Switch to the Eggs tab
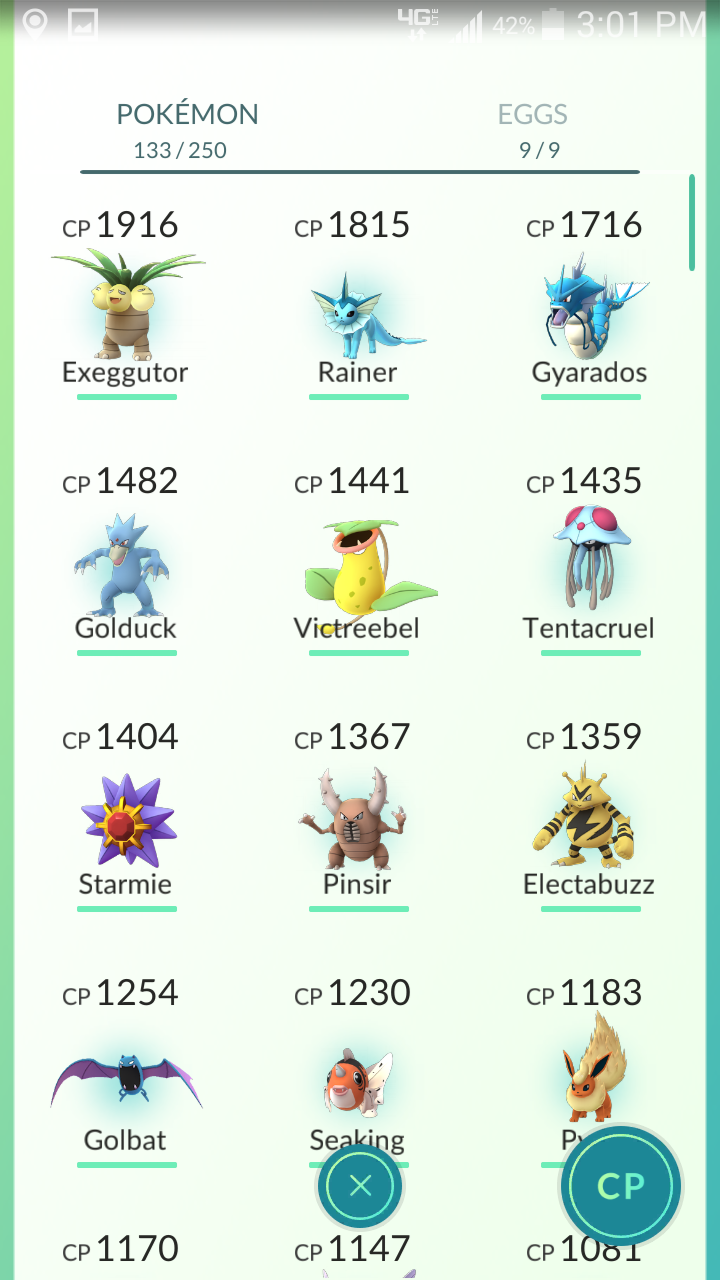Viewport: 720px width, 1280px height. point(532,130)
